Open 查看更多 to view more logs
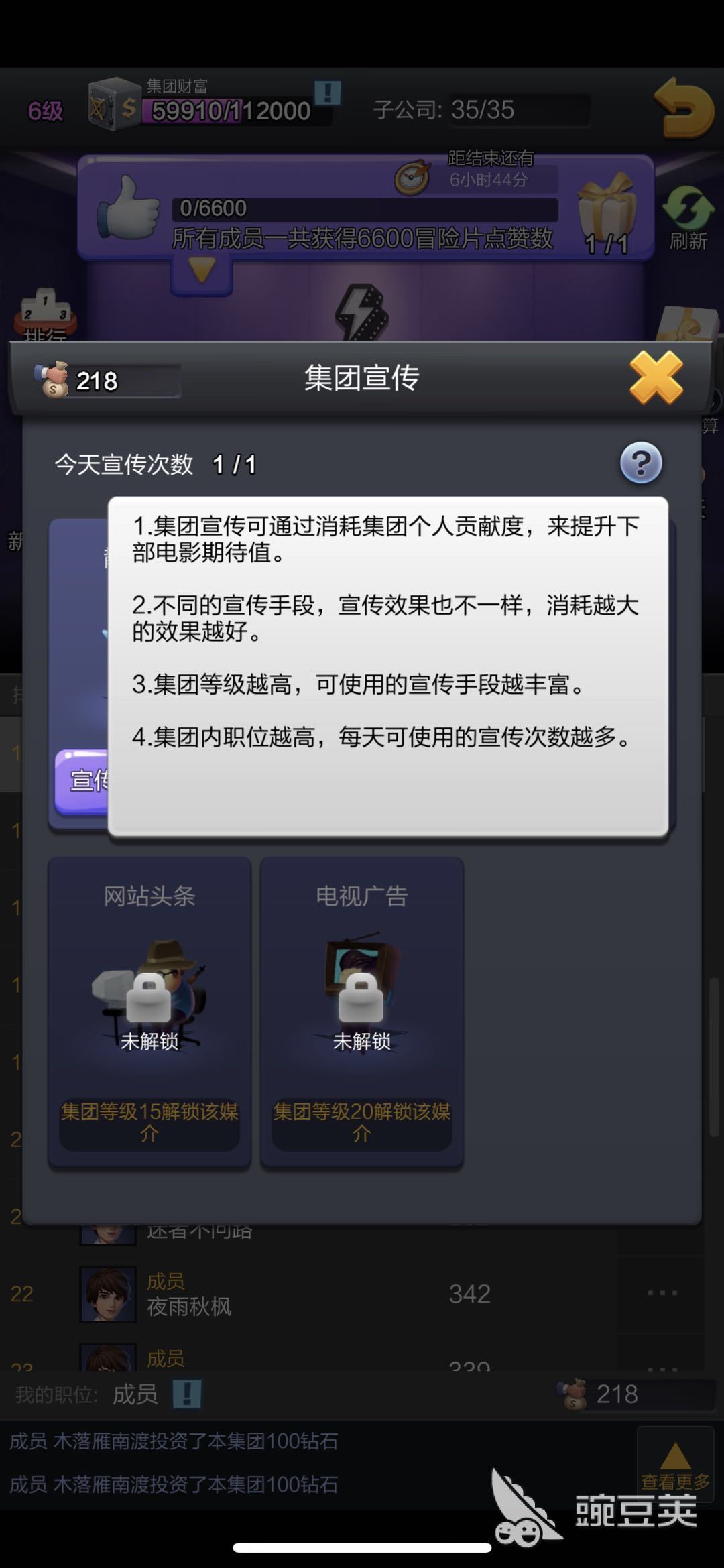The width and height of the screenshot is (724, 1568). 675,1467
